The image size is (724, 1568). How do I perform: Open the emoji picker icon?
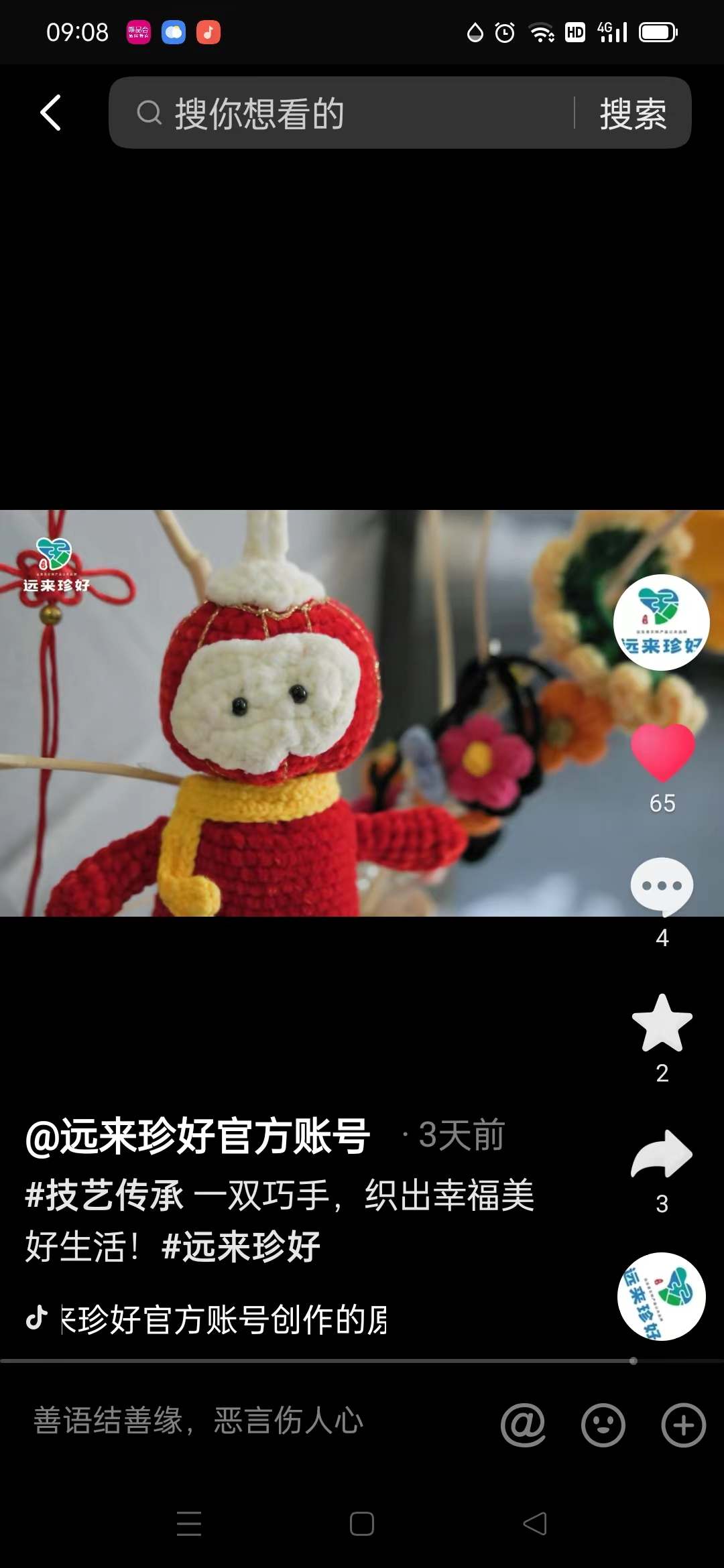(x=603, y=1425)
